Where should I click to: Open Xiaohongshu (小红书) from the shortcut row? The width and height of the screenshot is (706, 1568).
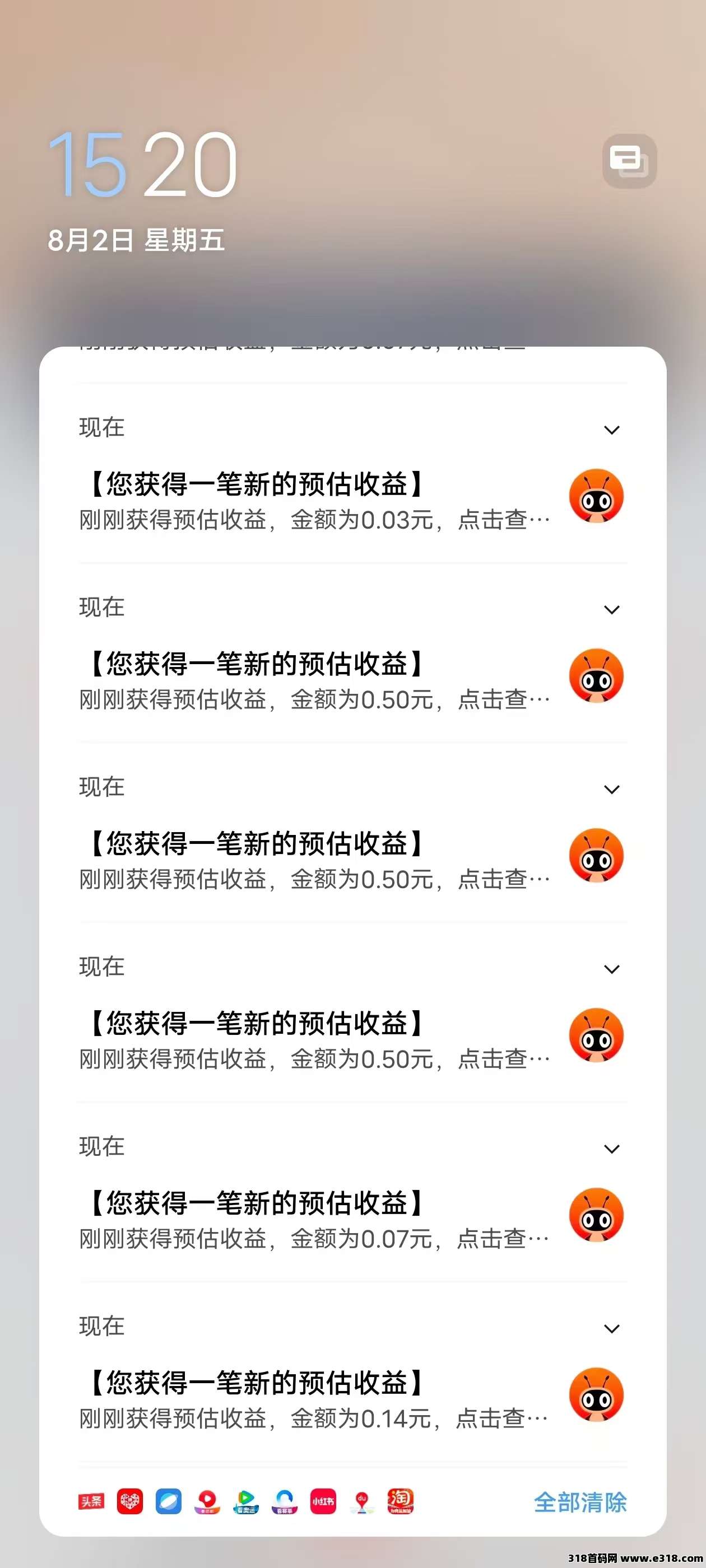[x=323, y=1500]
